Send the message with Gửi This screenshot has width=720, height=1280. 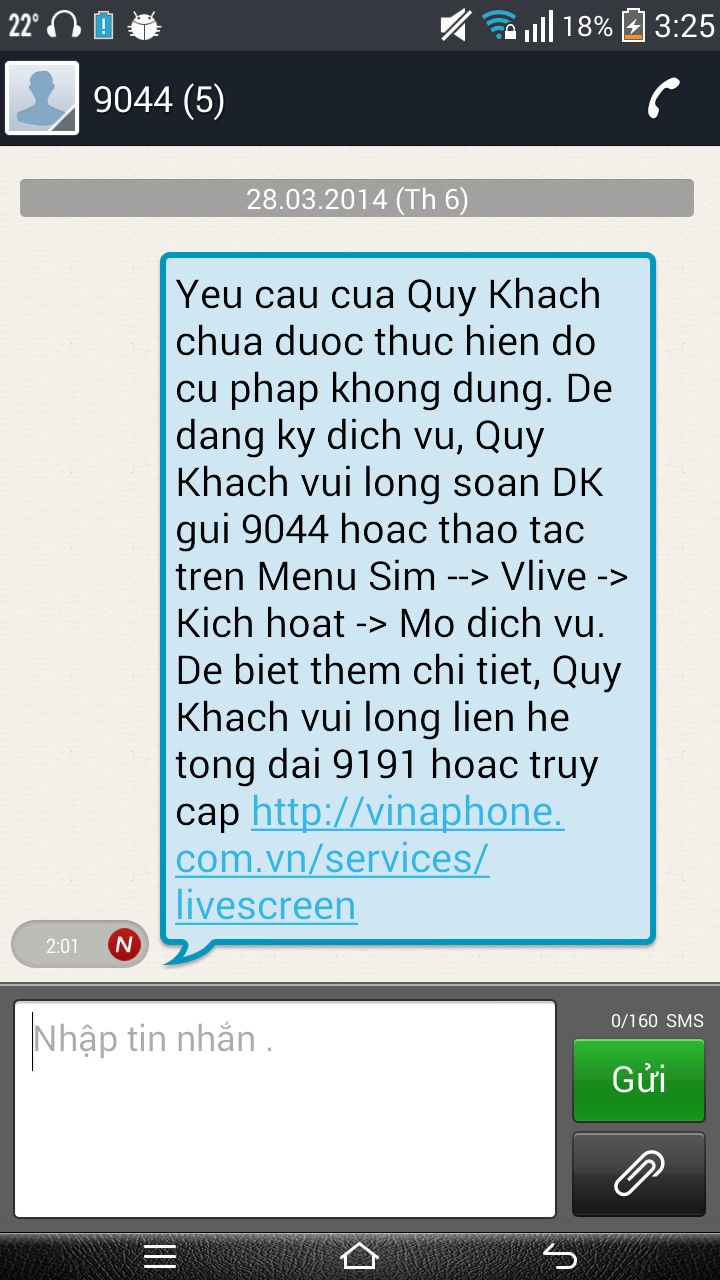(639, 1080)
